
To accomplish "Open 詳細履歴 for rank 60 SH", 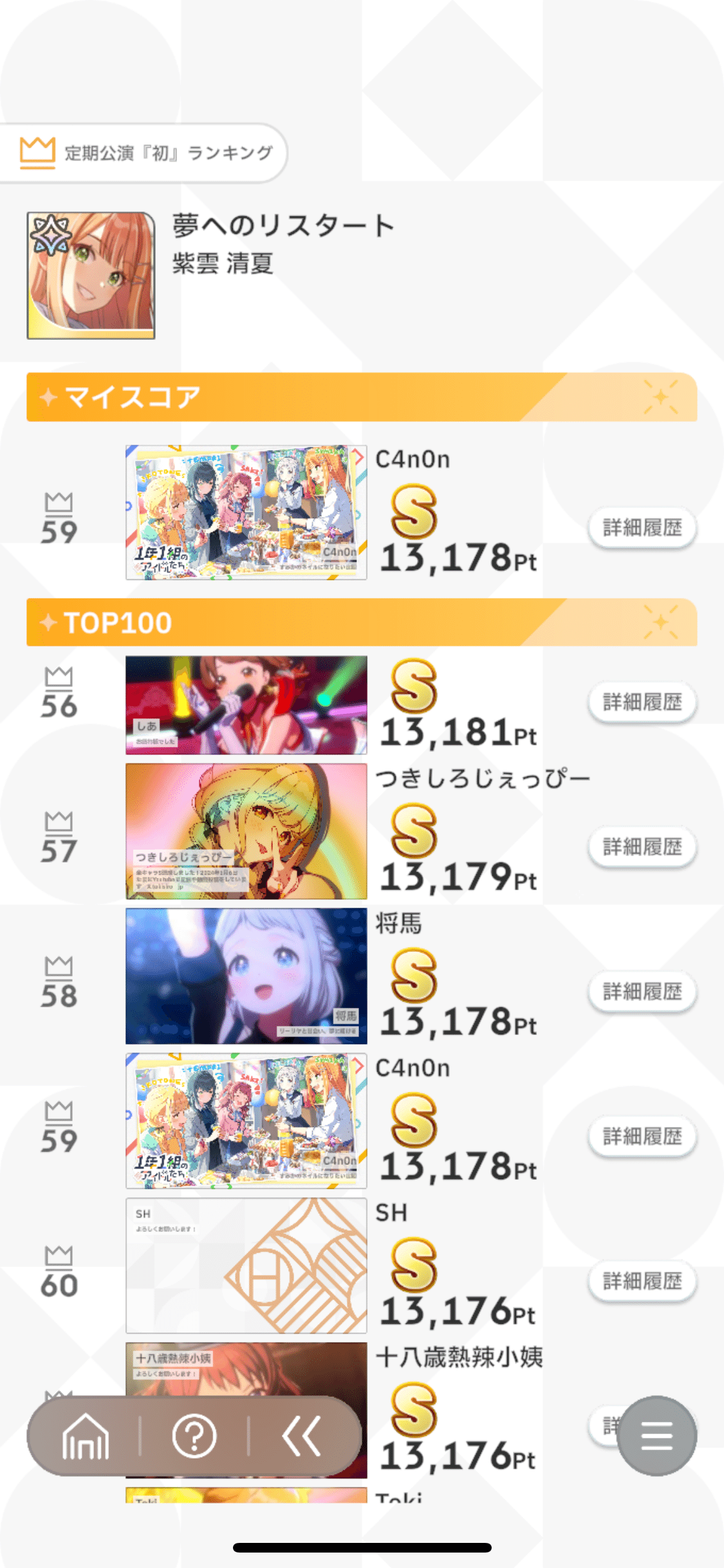I will 642,1282.
